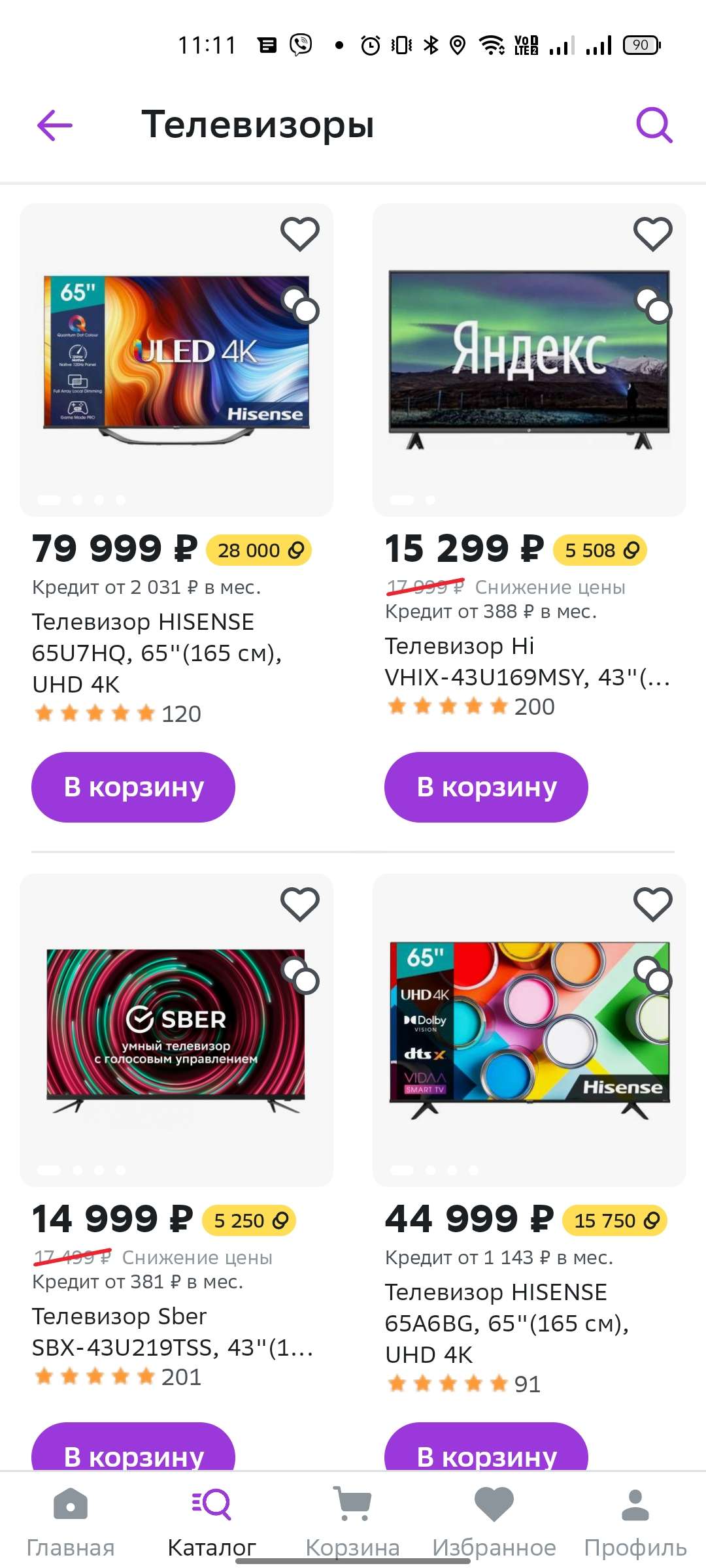Like the HISENSE 65A6BG television
The height and width of the screenshot is (1568, 706).
pyautogui.click(x=653, y=904)
